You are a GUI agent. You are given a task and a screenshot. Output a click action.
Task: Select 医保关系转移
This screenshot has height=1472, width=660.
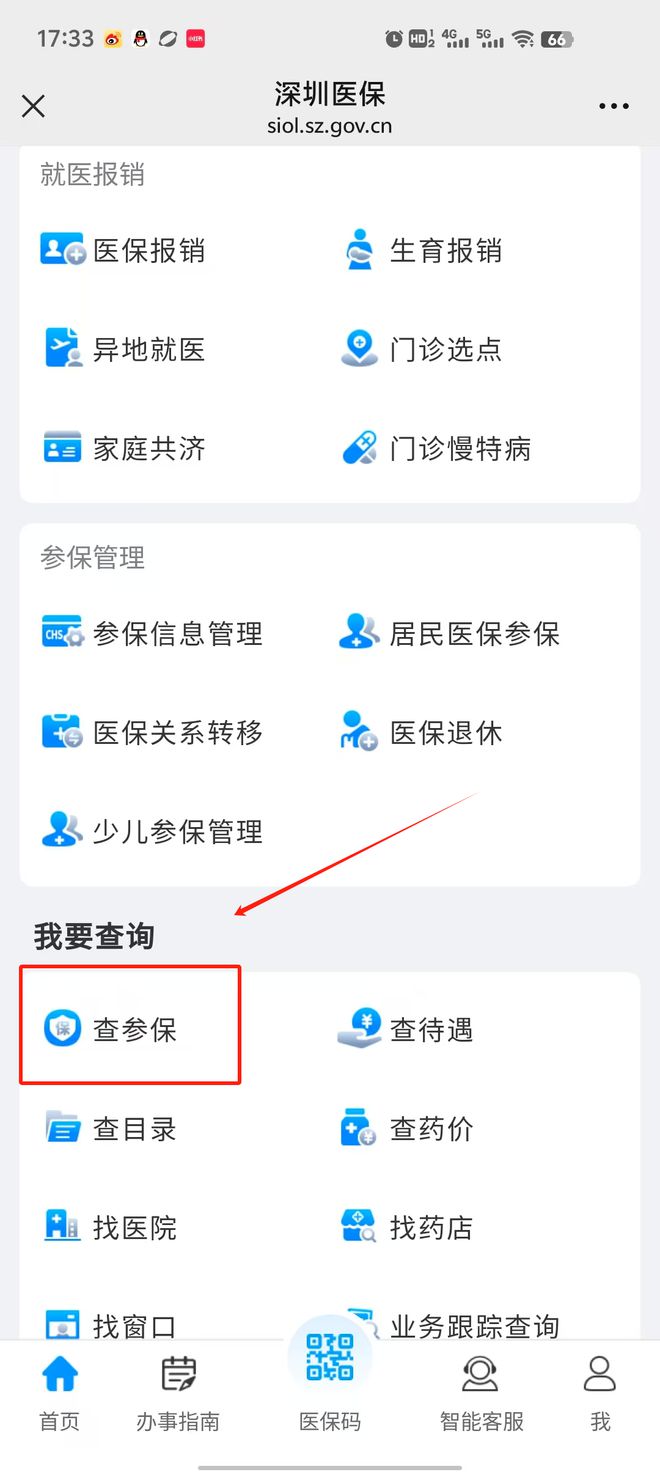click(152, 732)
